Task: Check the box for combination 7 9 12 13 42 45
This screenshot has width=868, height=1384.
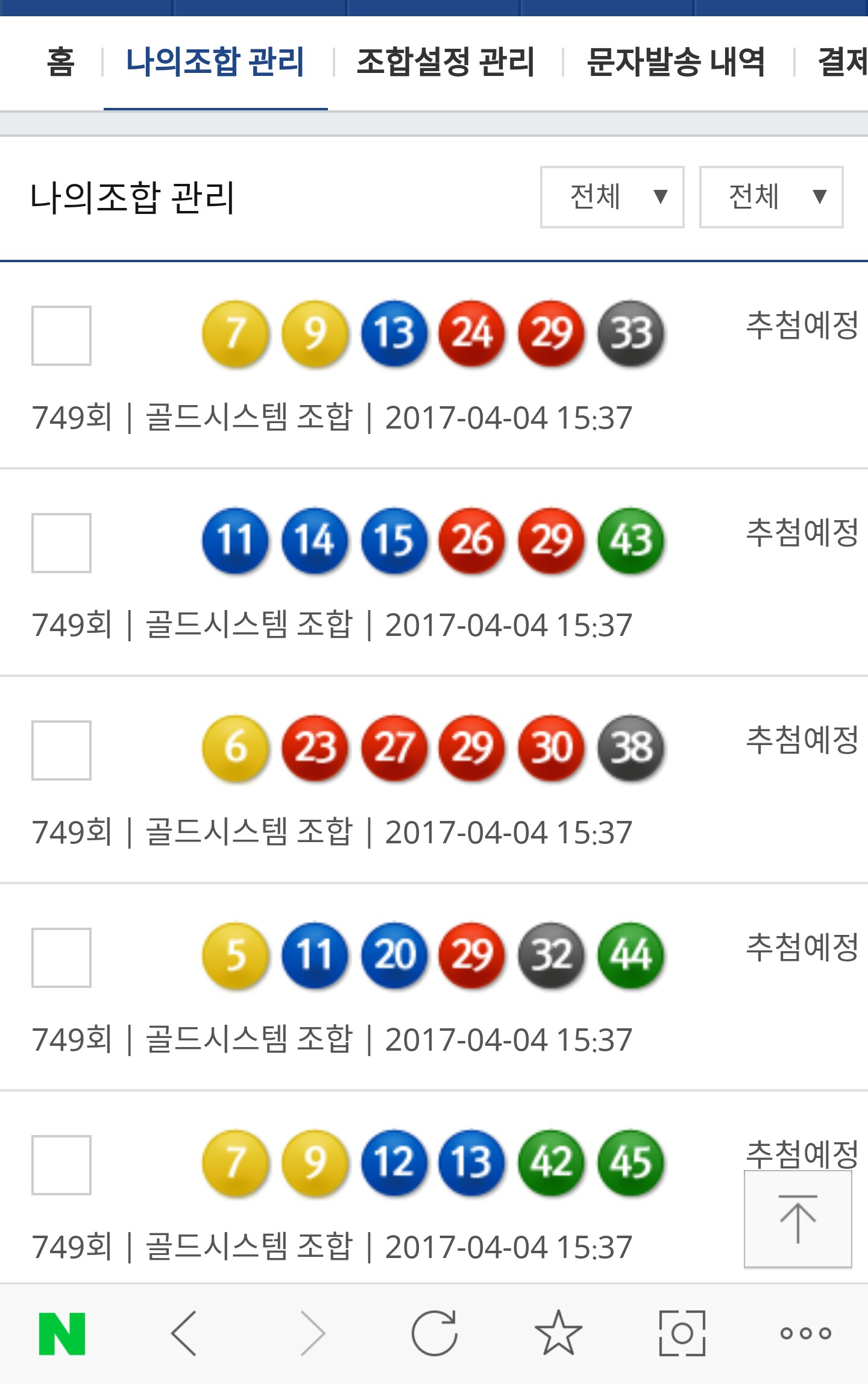Action: [x=61, y=1165]
